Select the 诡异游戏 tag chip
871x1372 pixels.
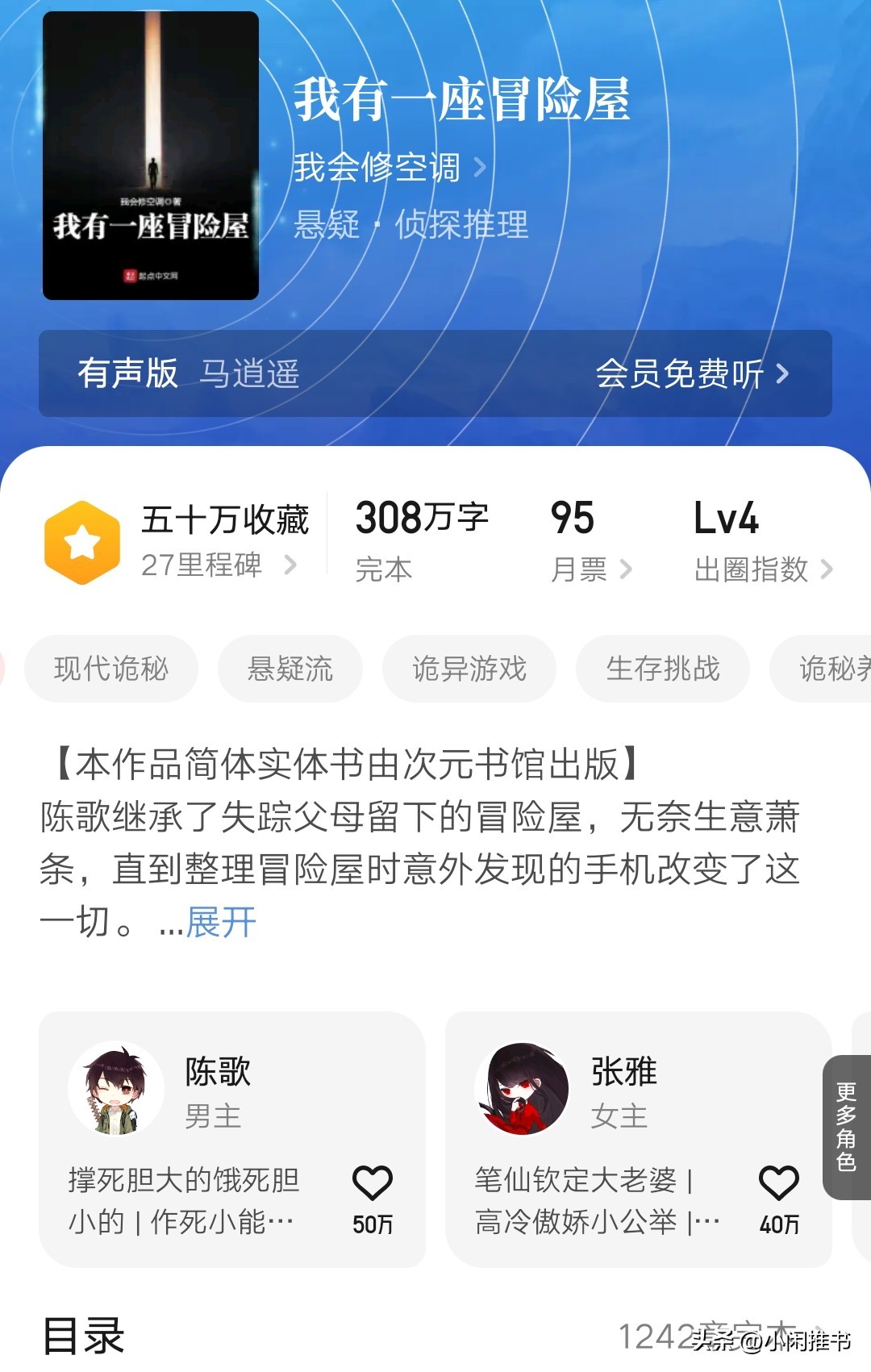point(469,669)
